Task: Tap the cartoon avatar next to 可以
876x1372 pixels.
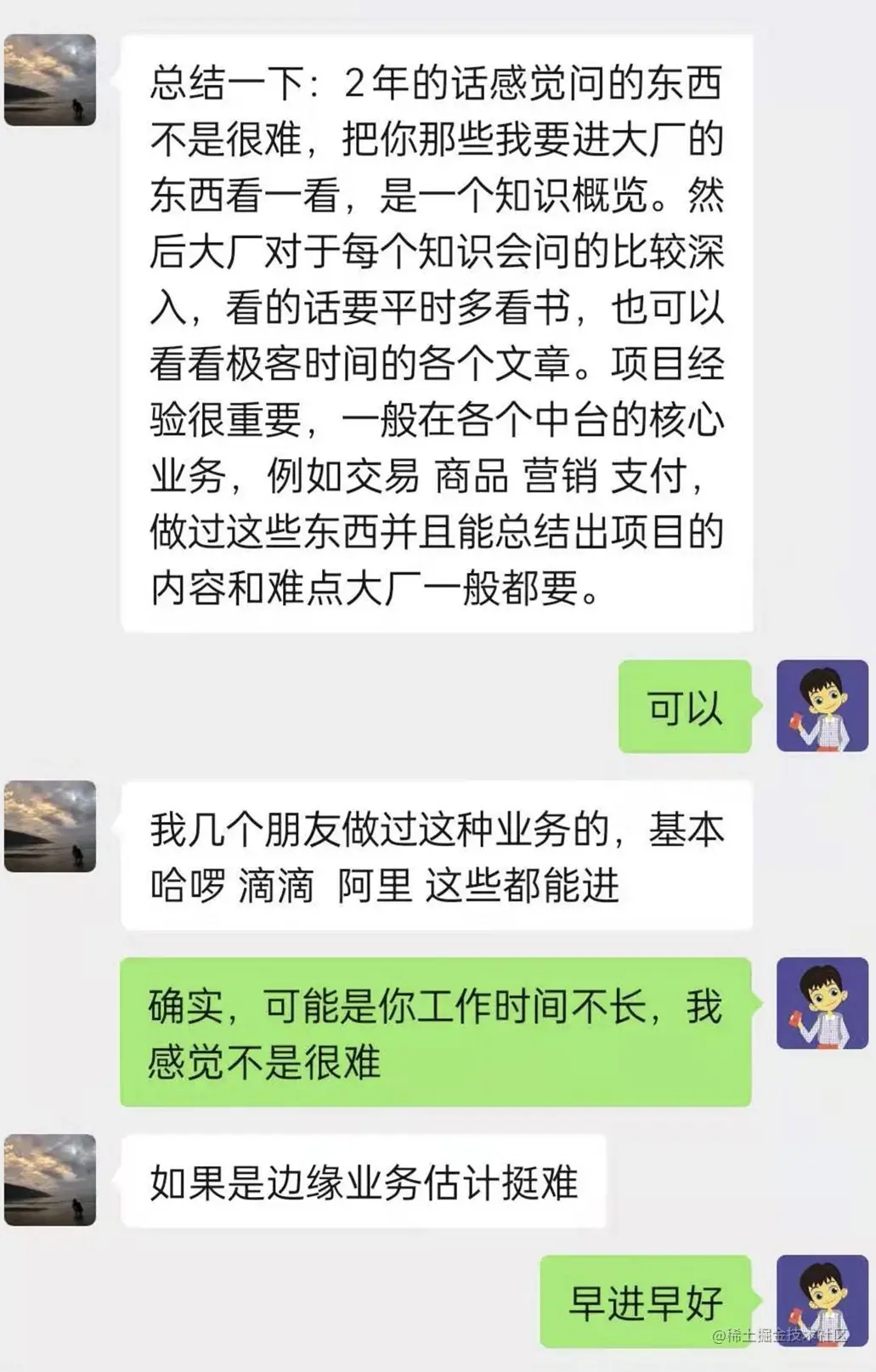Action: [822, 706]
